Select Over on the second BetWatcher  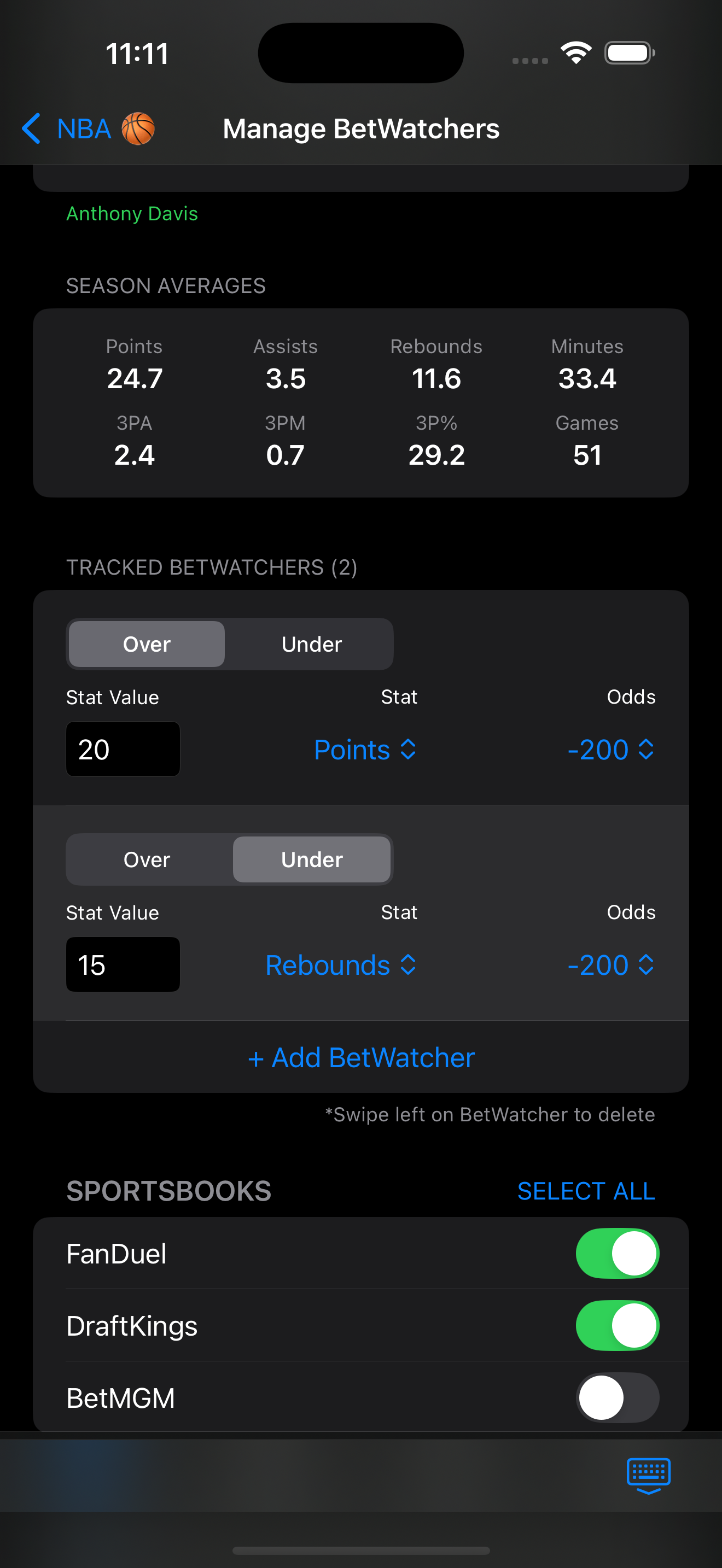[146, 859]
